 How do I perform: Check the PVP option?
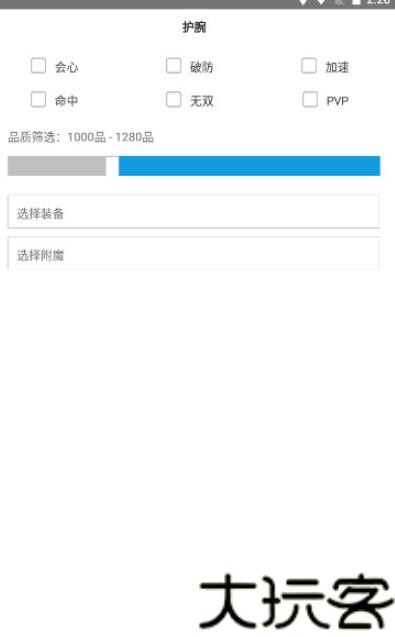tap(310, 99)
